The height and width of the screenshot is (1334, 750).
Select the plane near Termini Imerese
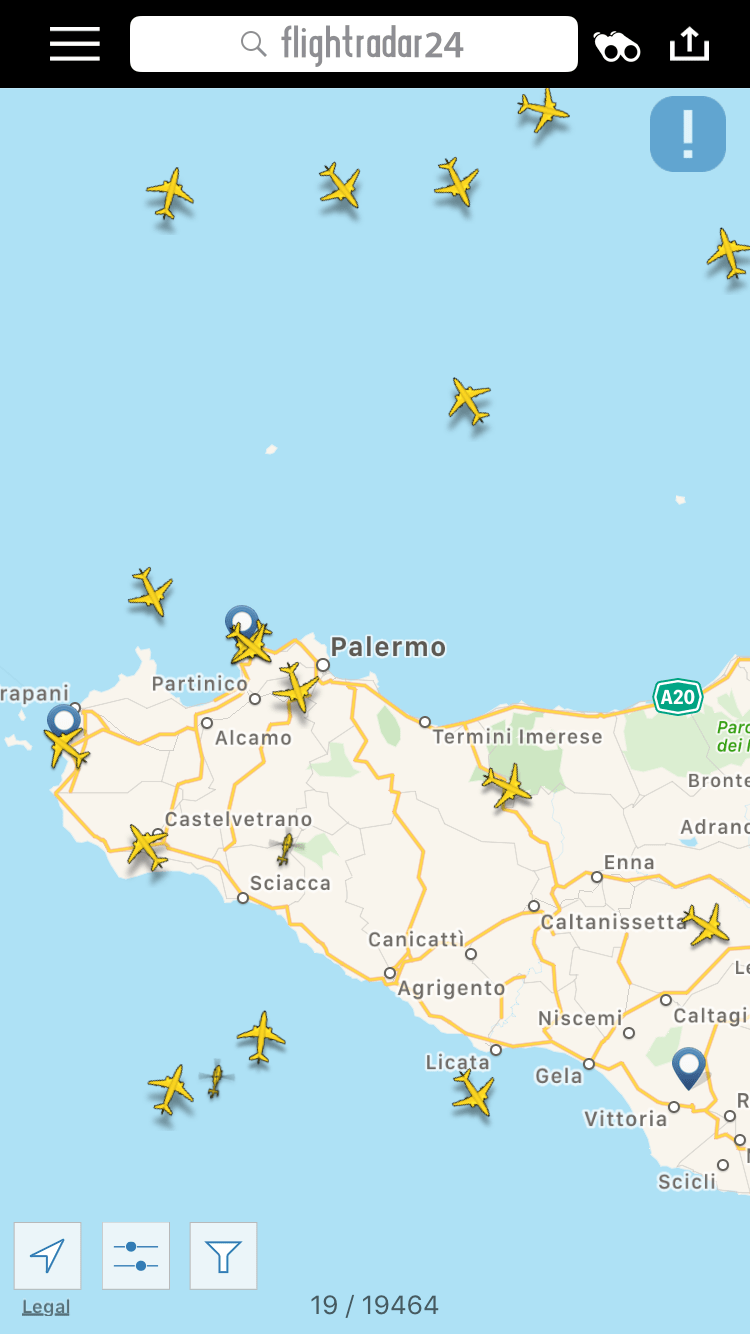(508, 786)
